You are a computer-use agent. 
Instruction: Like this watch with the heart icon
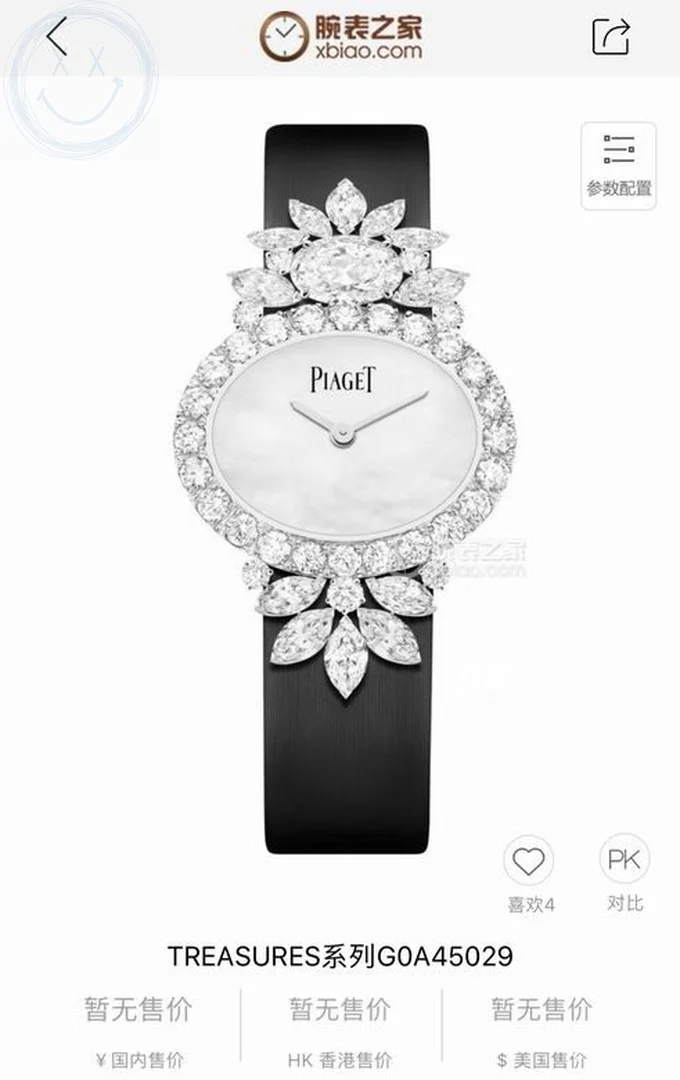tap(529, 860)
